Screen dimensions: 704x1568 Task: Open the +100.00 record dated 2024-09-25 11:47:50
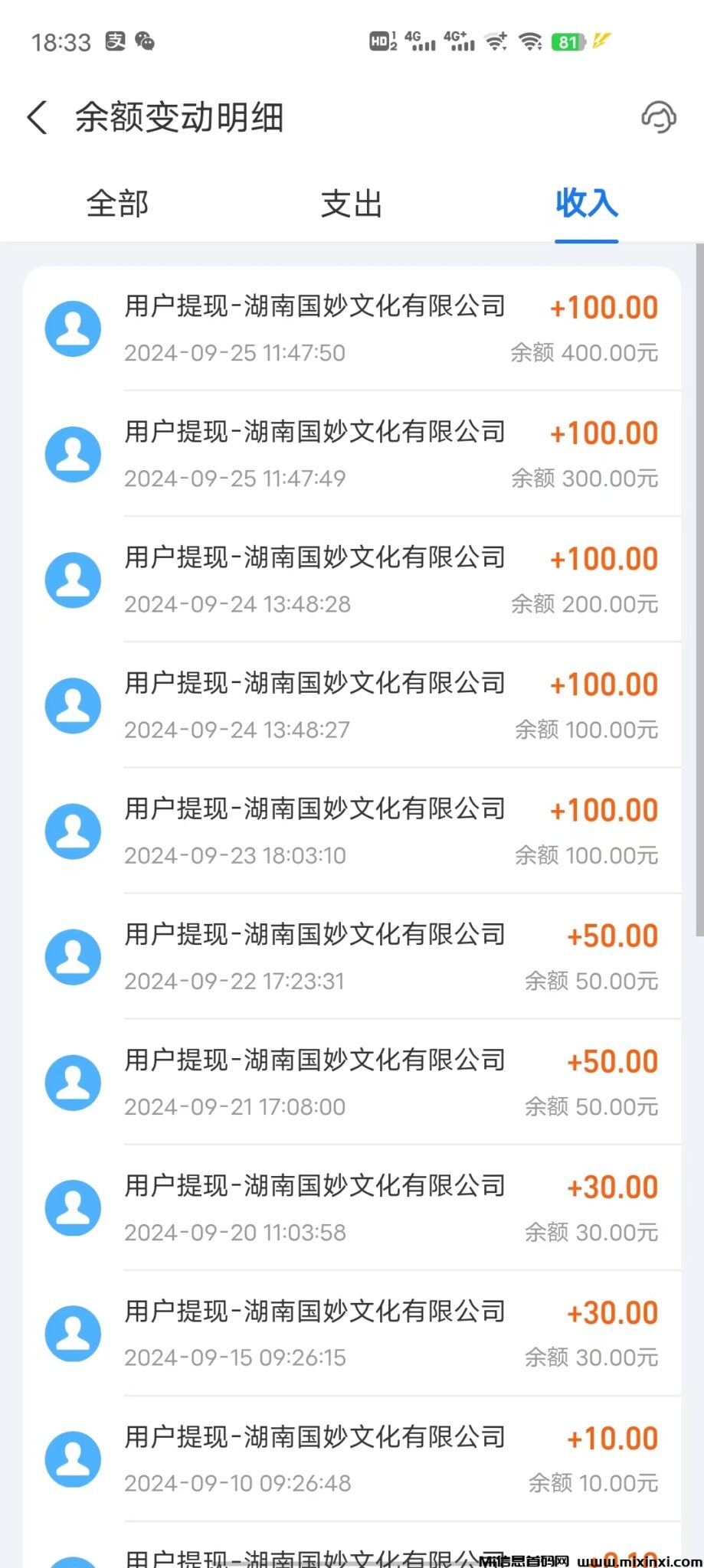pos(352,328)
